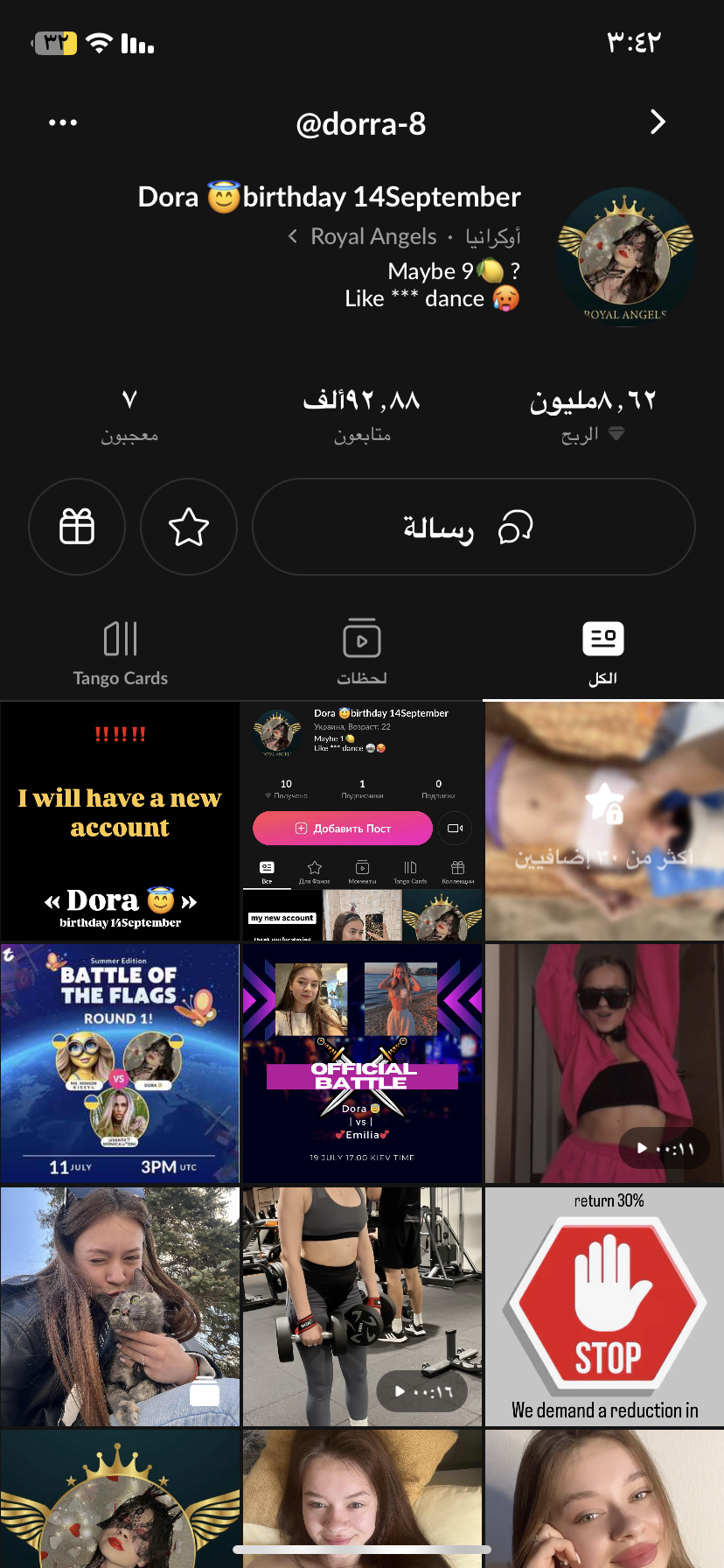
Task: Play the 00:16 gym dumbbell video
Action: click(362, 1305)
